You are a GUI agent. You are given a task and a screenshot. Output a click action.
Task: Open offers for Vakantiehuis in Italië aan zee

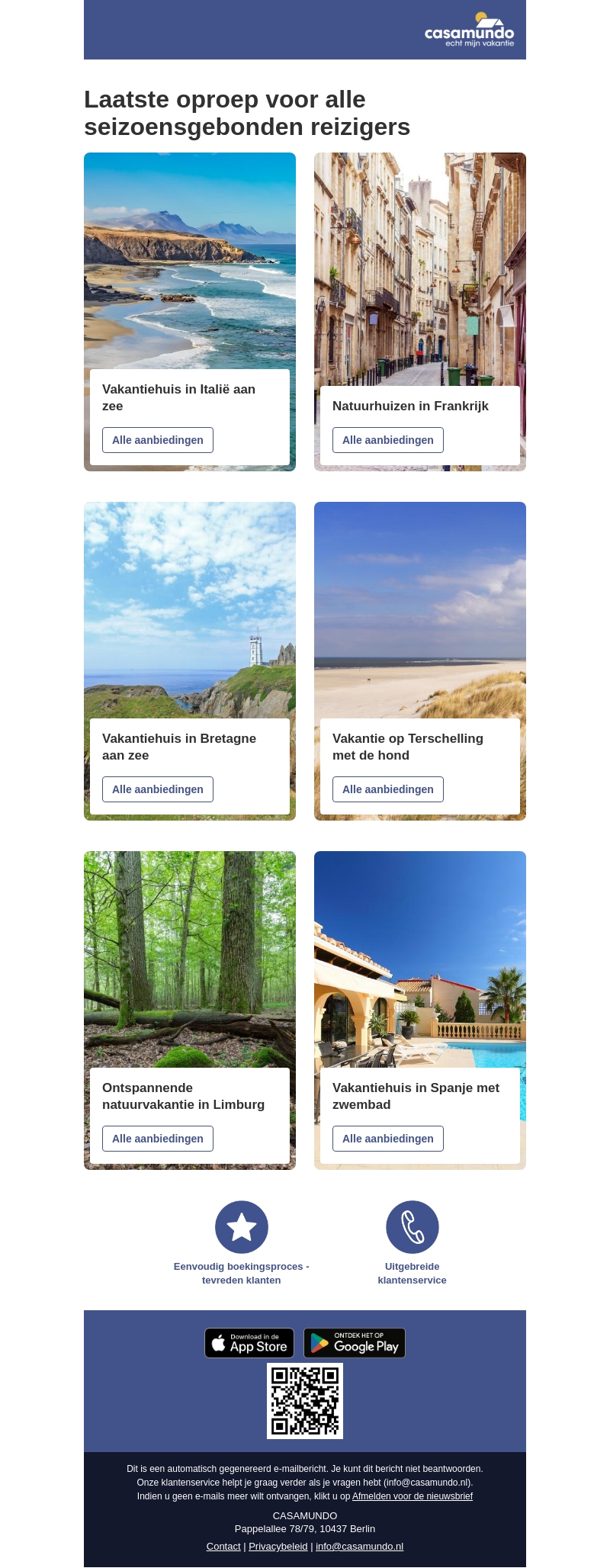coord(158,440)
